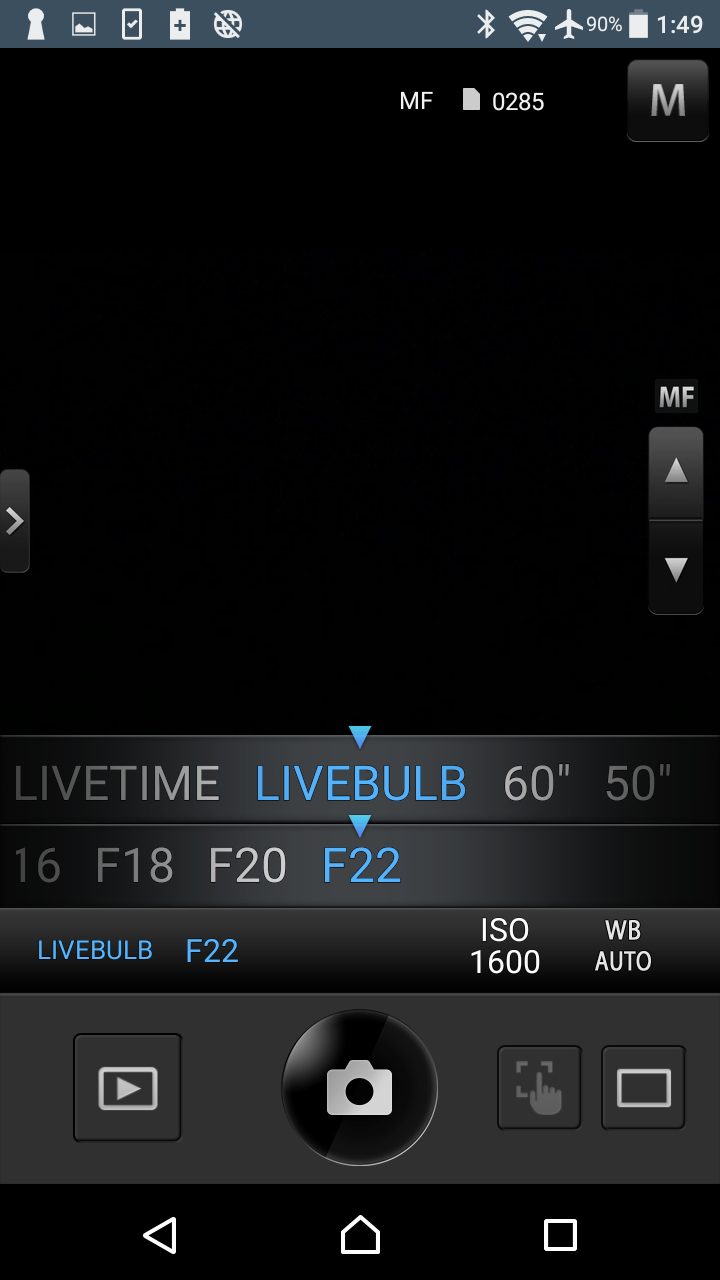Choose the 50" shutter speed

coord(638,783)
